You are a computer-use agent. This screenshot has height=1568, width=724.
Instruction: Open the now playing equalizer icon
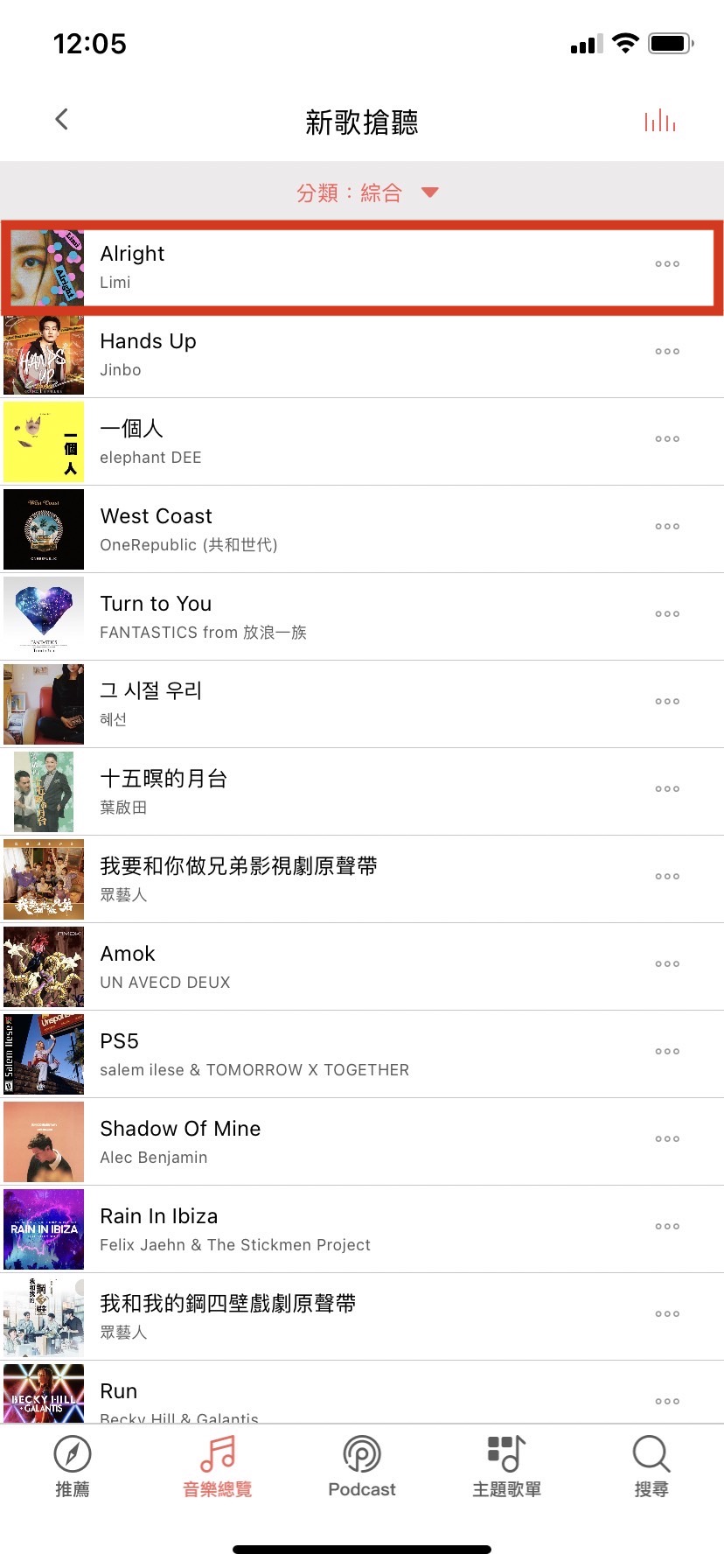tap(660, 121)
